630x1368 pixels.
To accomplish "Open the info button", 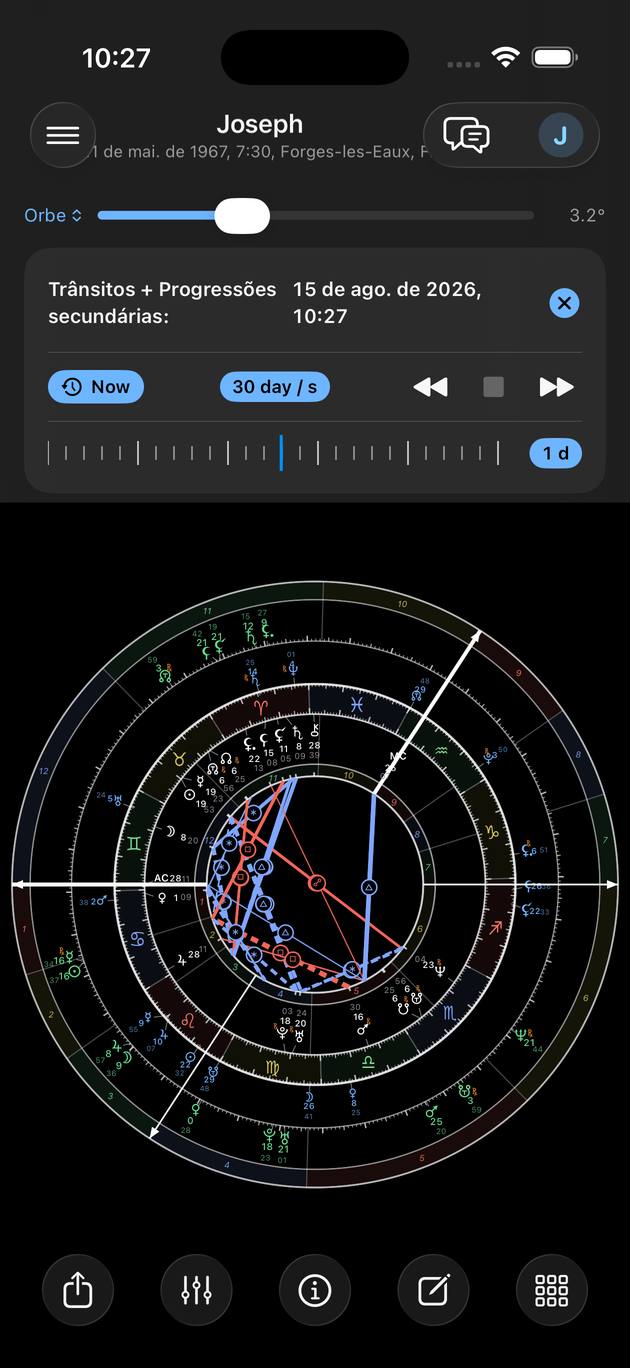I will tap(315, 1290).
